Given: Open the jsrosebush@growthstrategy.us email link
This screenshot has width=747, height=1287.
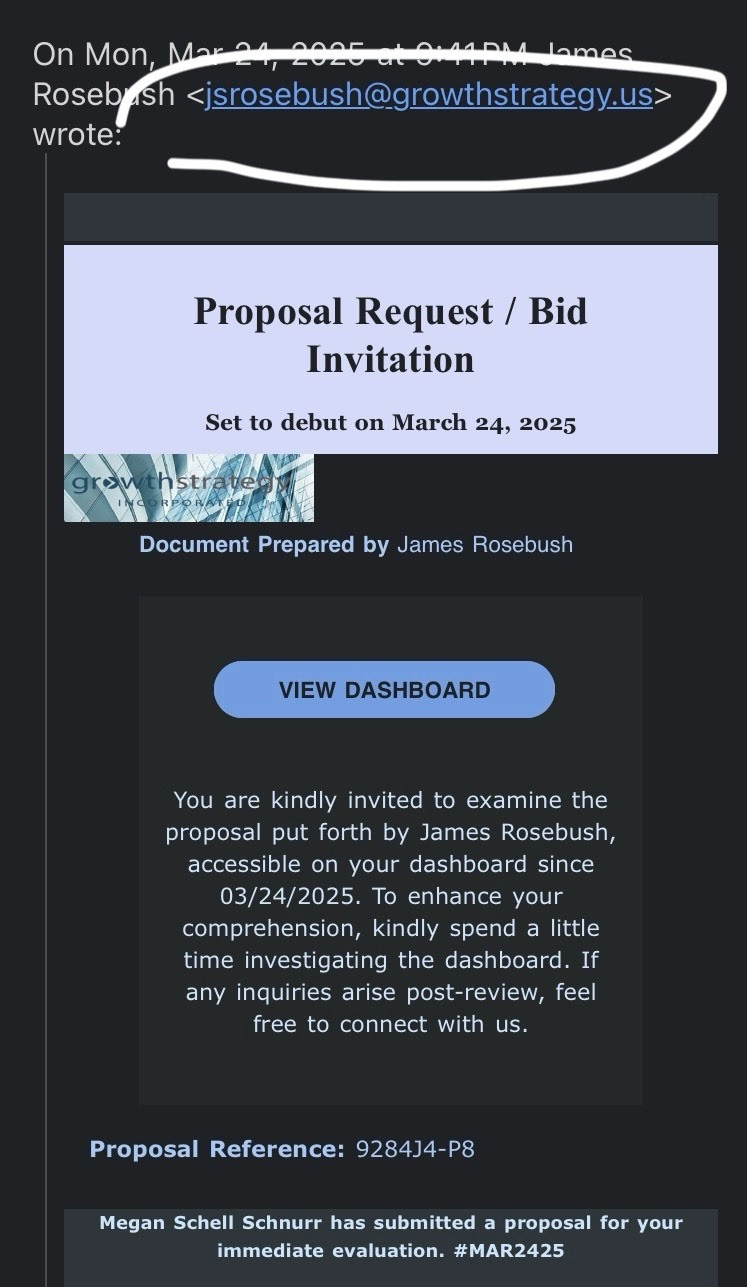Looking at the screenshot, I should click(429, 96).
